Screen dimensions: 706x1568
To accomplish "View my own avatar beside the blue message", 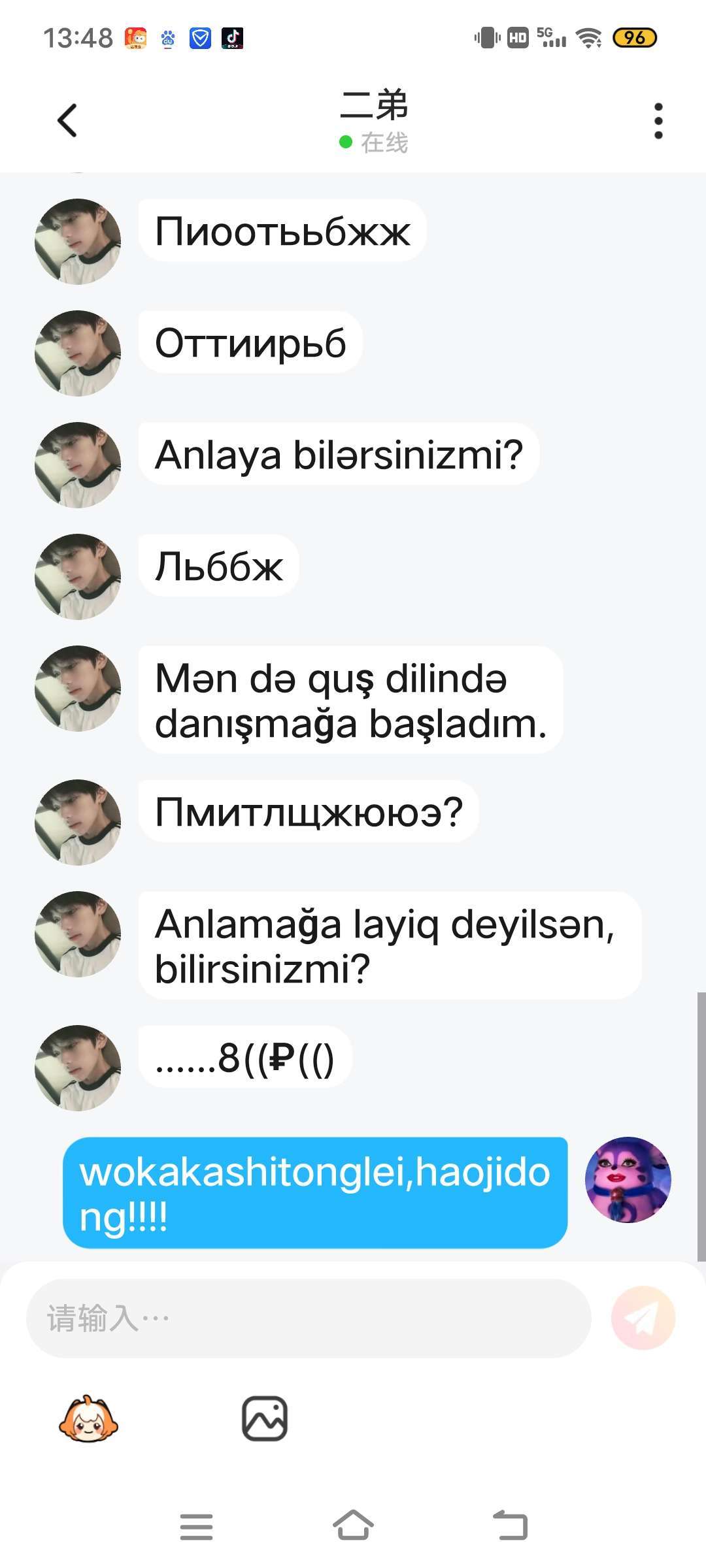I will pos(628,1180).
